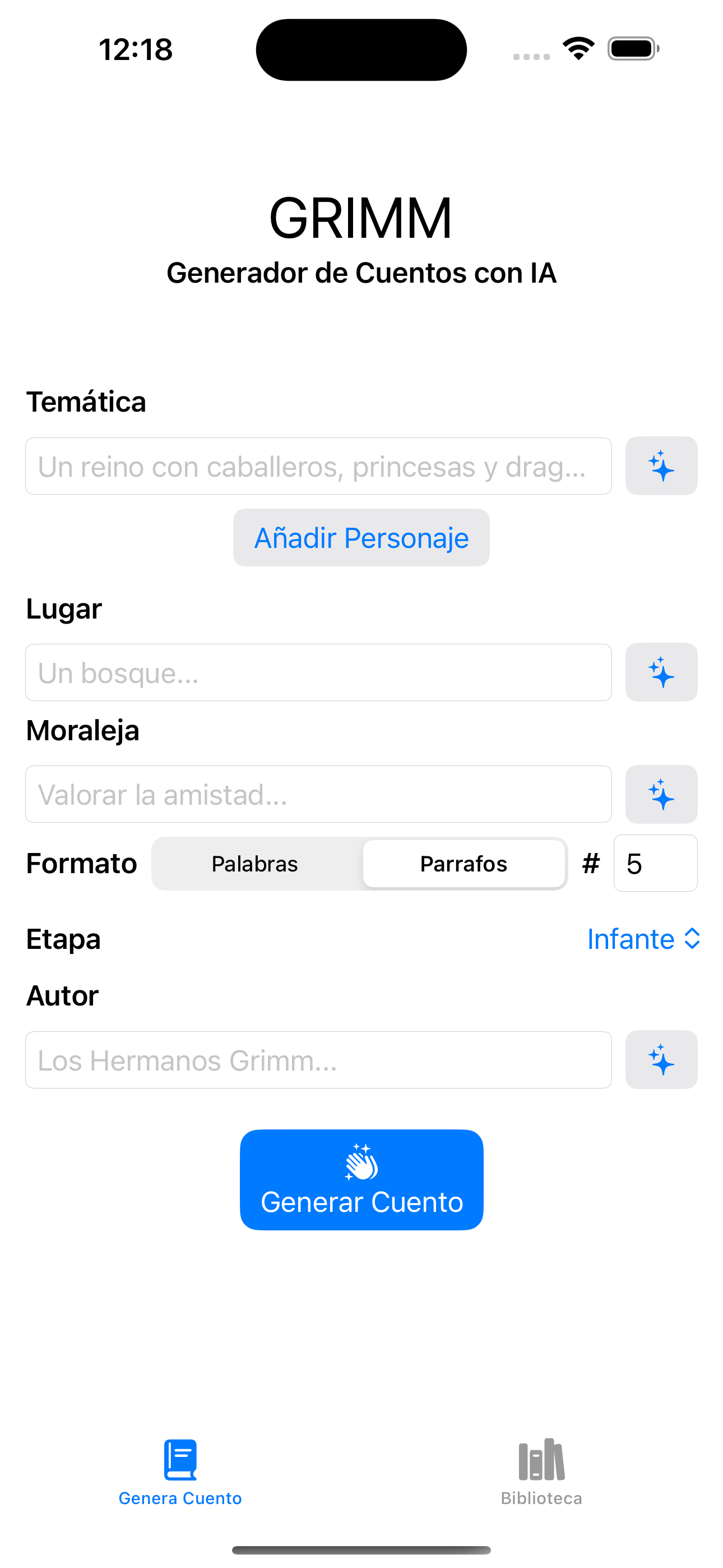The width and height of the screenshot is (723, 1568).
Task: Select the Palabras format segment
Action: [255, 864]
